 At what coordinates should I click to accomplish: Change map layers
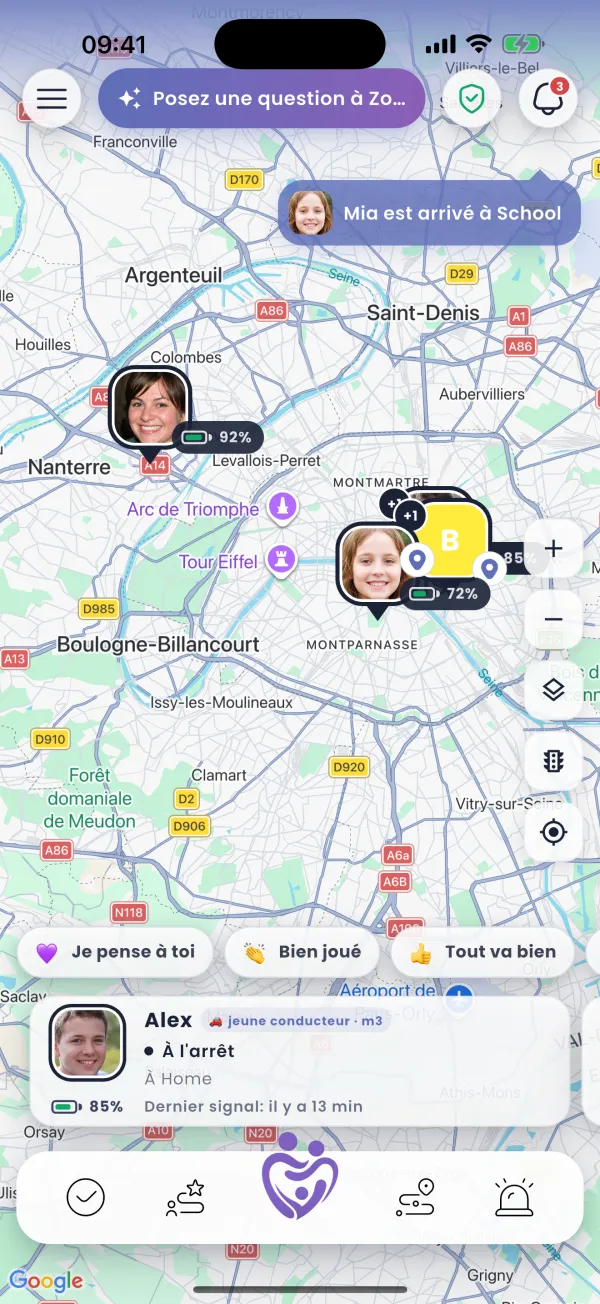pyautogui.click(x=553, y=691)
